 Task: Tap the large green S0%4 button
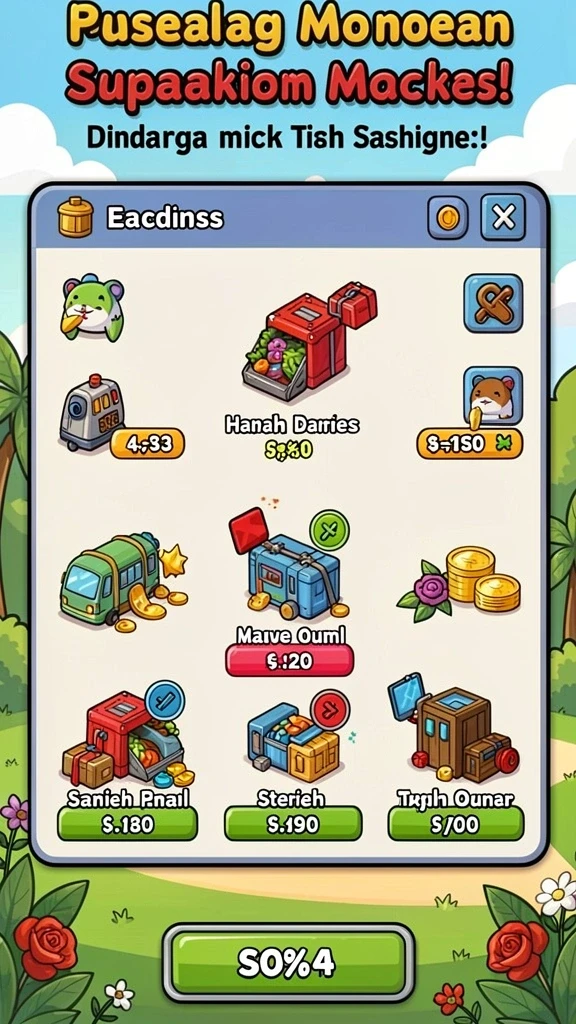click(x=287, y=962)
